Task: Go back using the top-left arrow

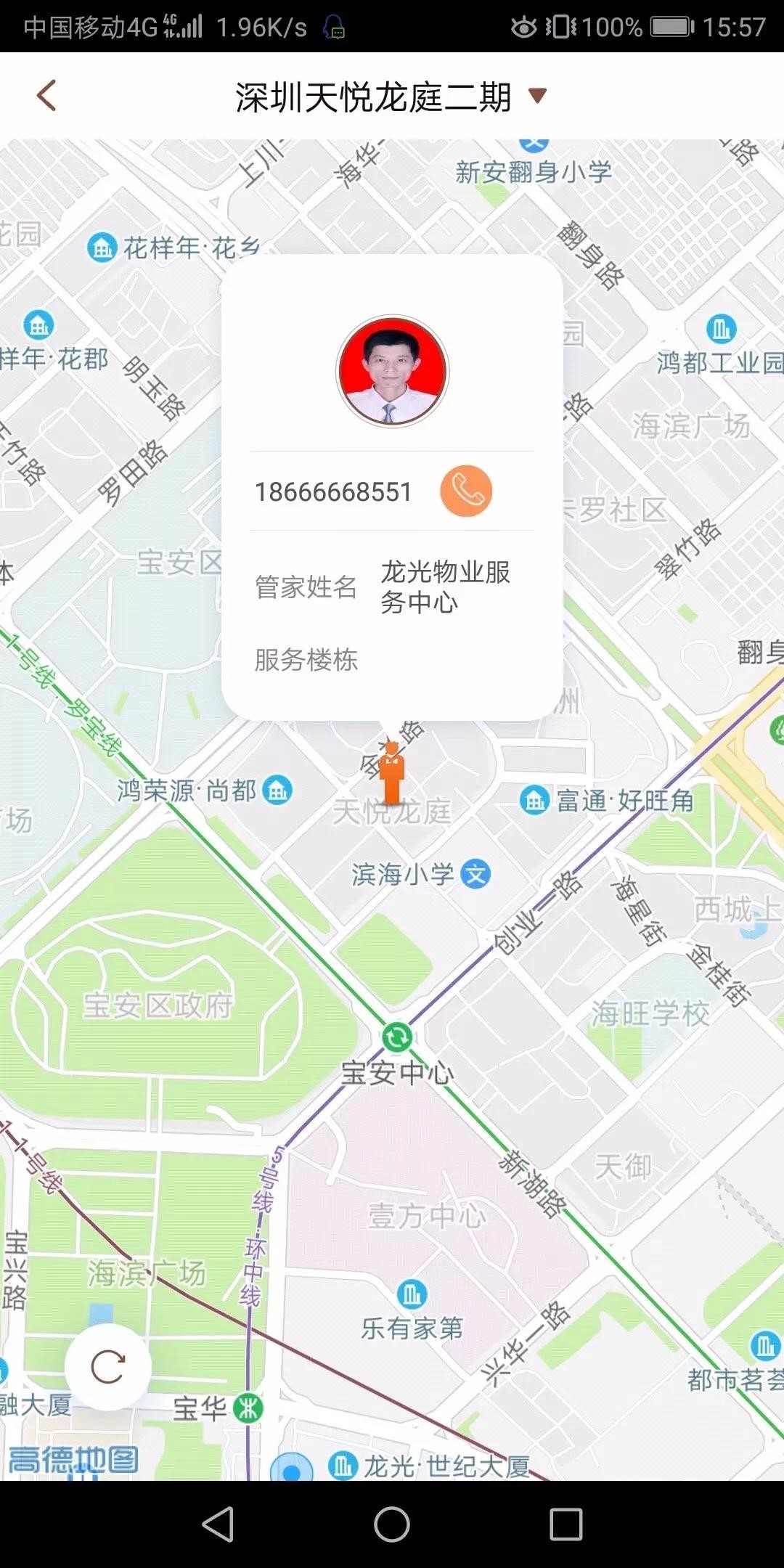Action: tap(46, 96)
